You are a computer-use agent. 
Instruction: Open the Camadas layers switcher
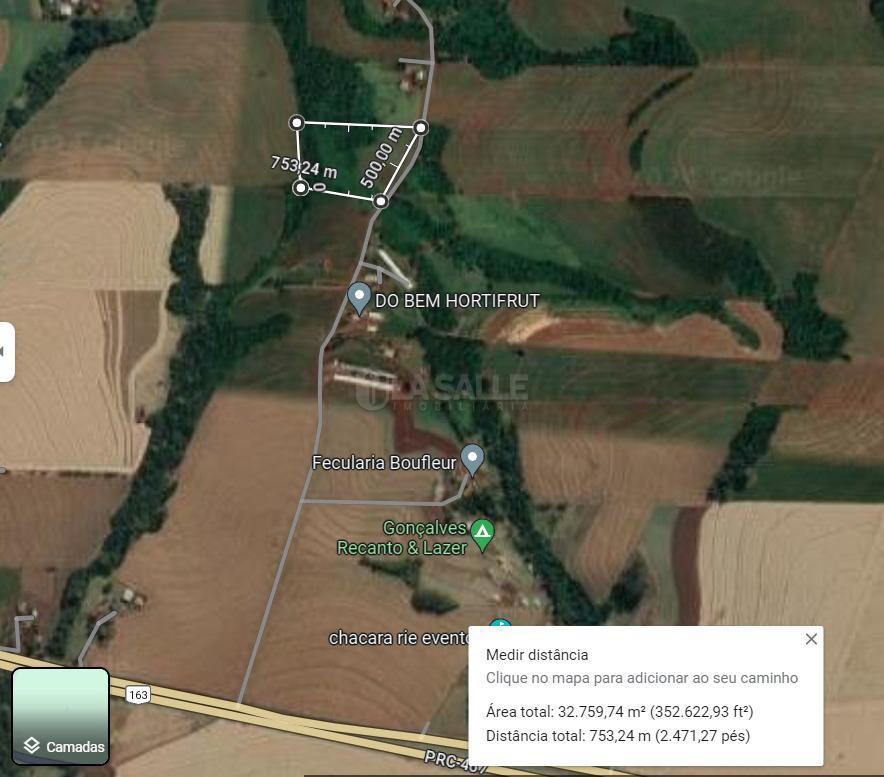[x=60, y=716]
